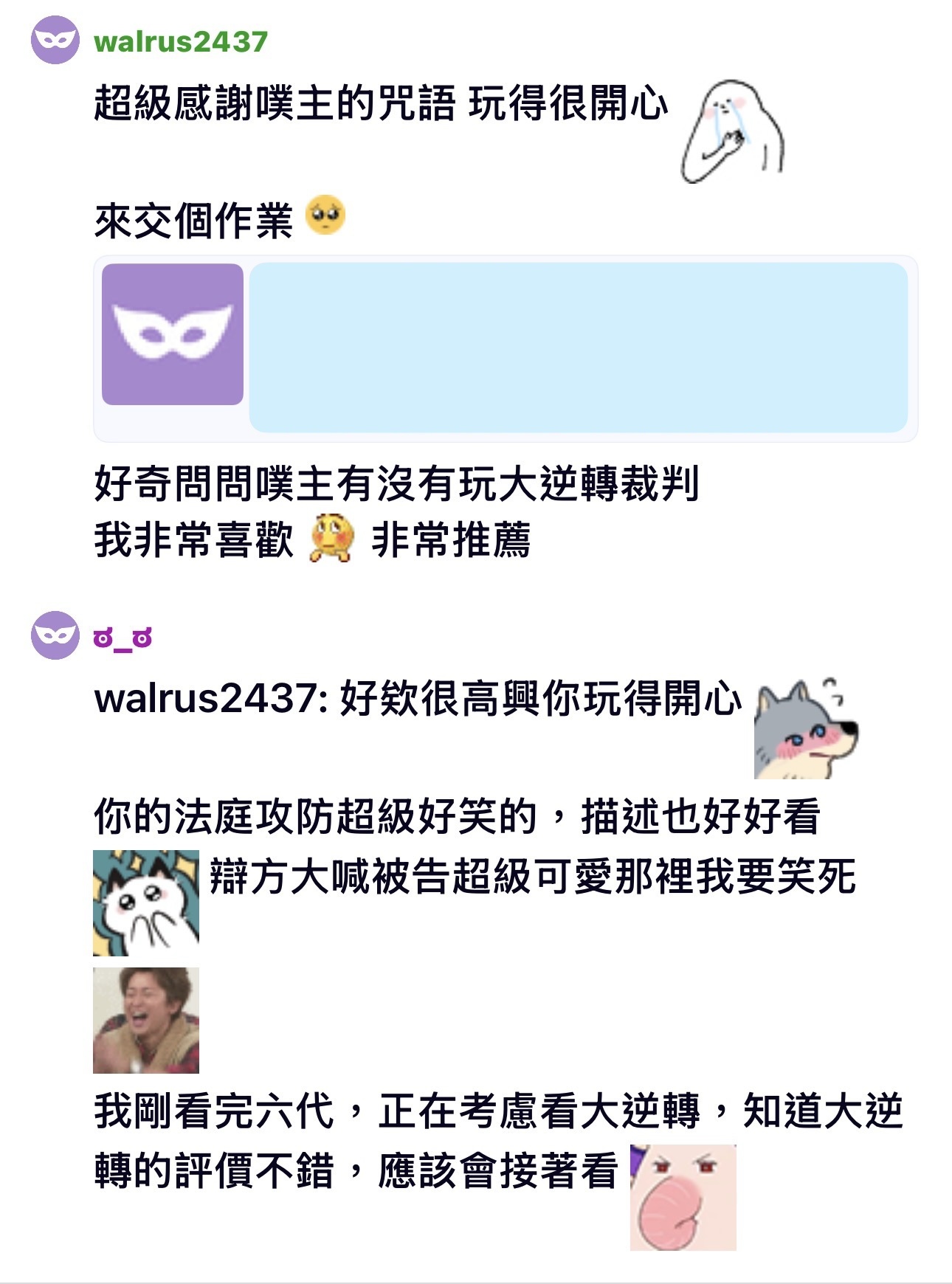
Task: Open walrus2437's profile from the username
Action: click(x=180, y=41)
